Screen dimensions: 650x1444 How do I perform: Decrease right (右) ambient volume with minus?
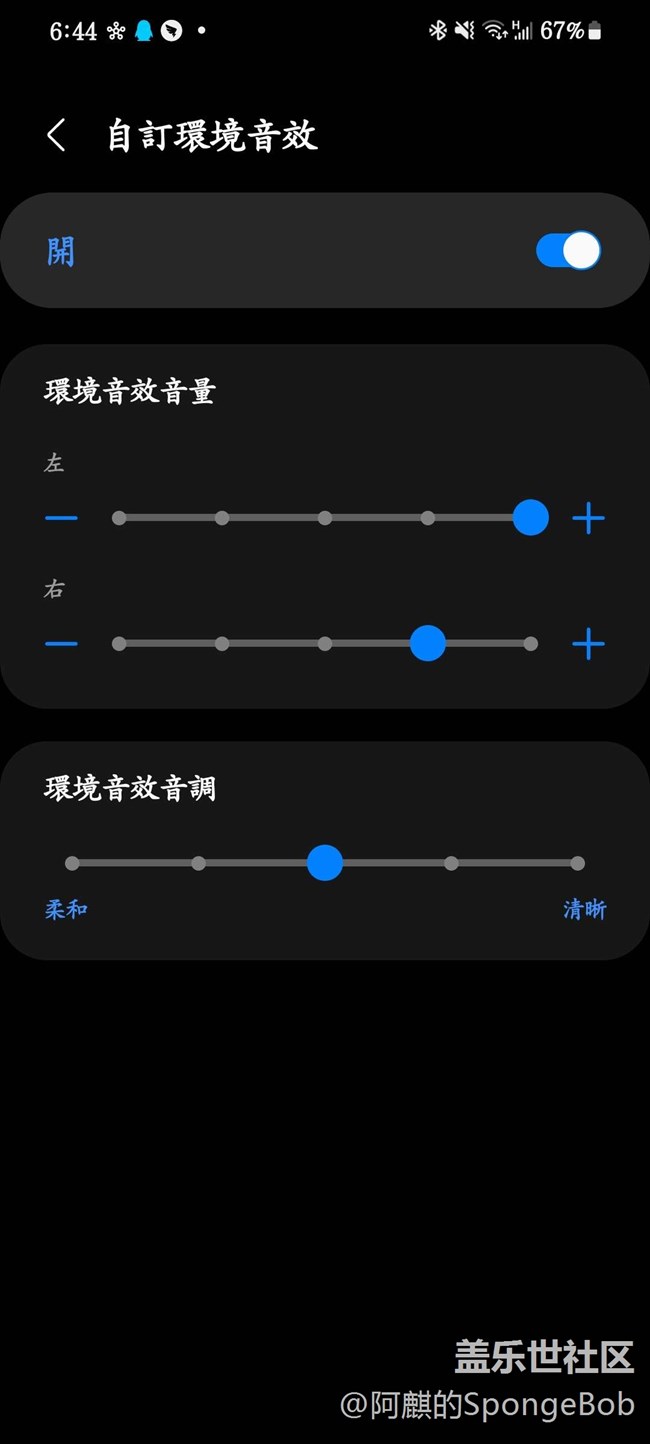(x=61, y=644)
